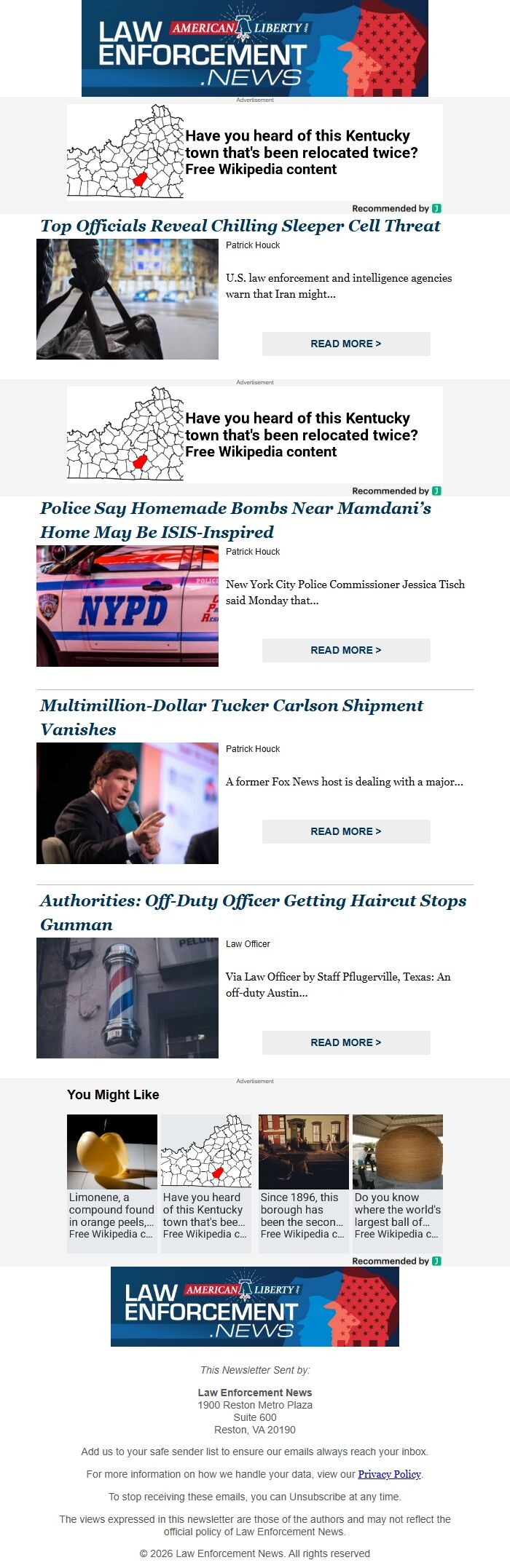Tap the barber pole article image
The height and width of the screenshot is (1568, 510).
pyautogui.click(x=127, y=997)
